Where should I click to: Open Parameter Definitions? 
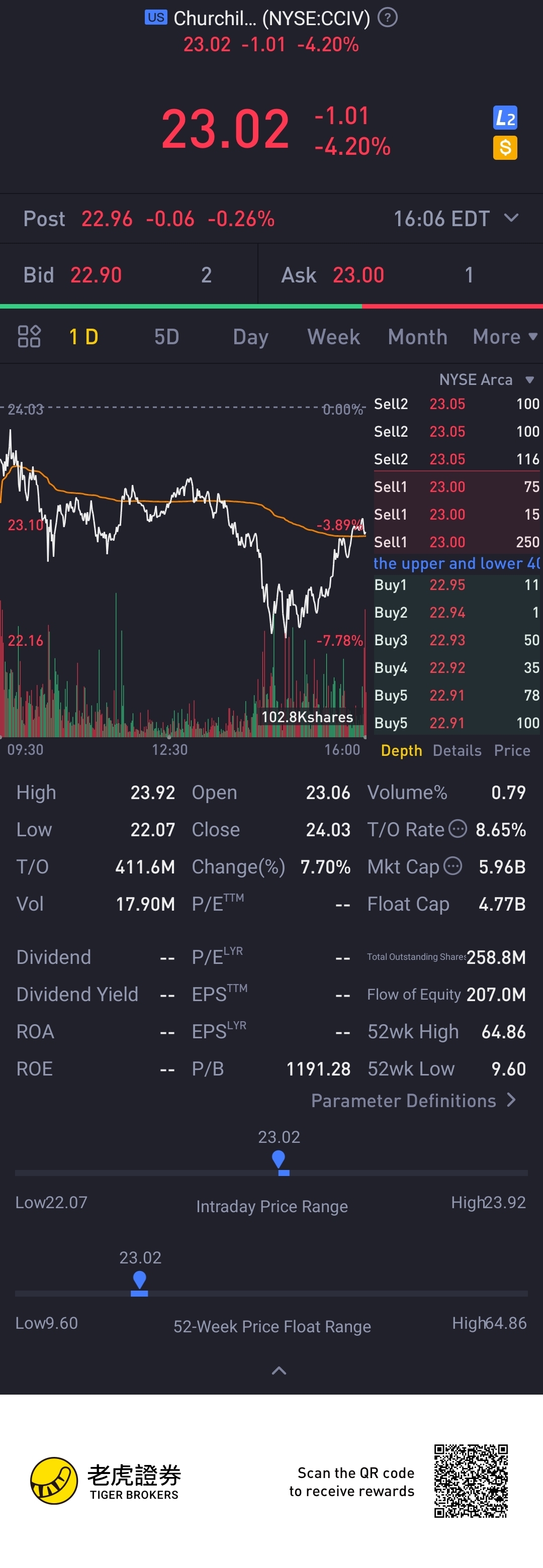click(x=413, y=1101)
